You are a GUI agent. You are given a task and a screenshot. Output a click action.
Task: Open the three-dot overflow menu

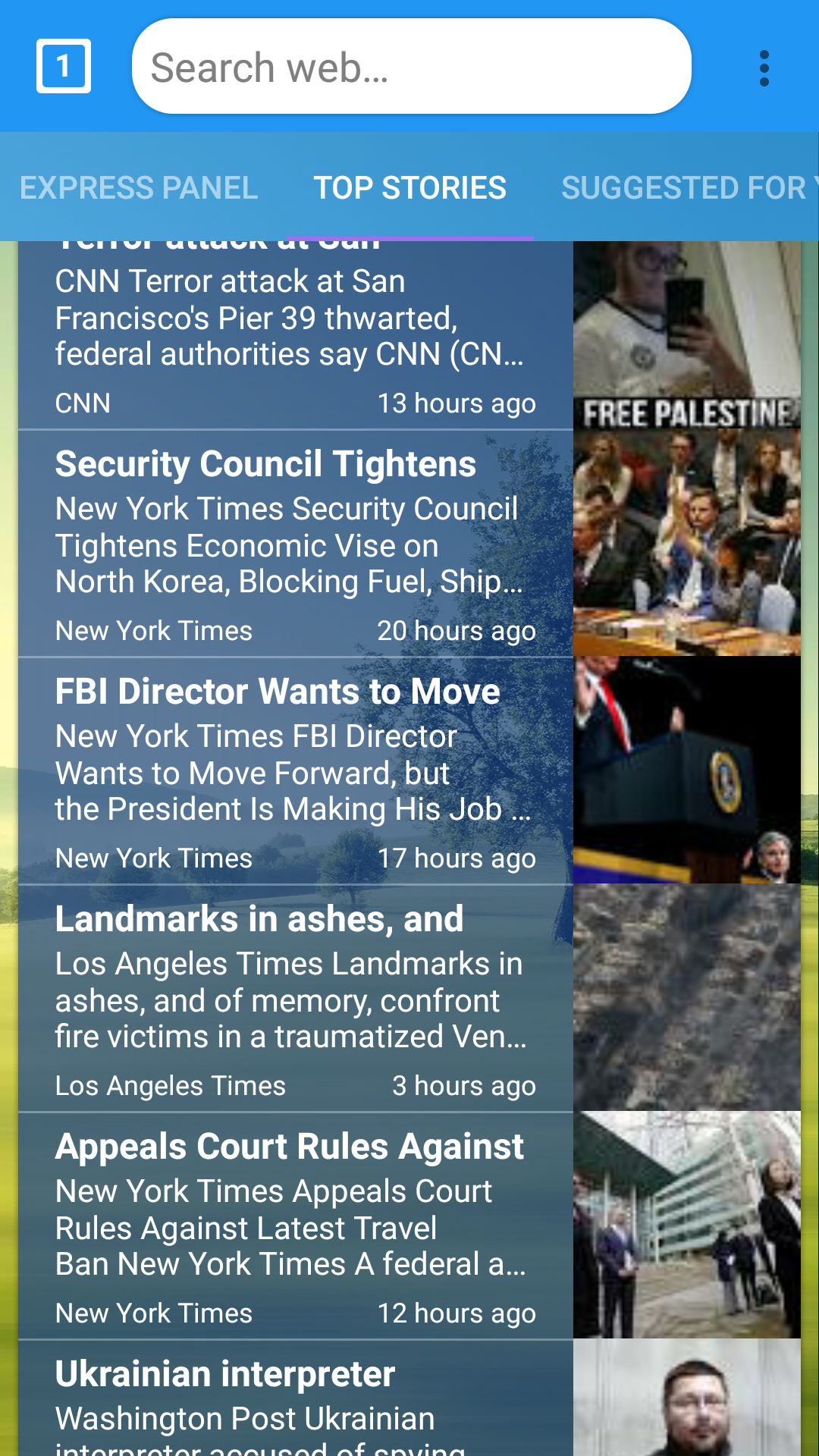[x=764, y=68]
